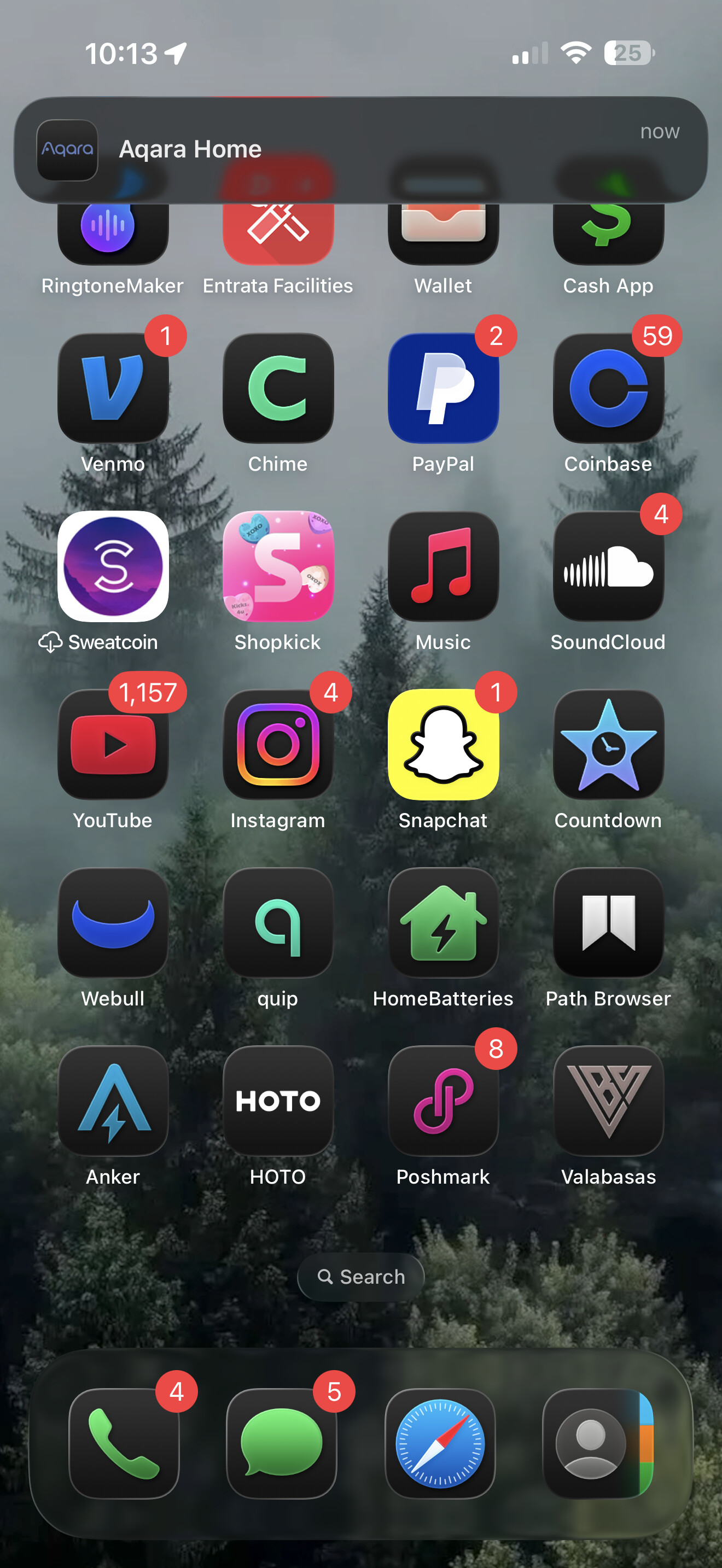The height and width of the screenshot is (1568, 722).
Task: Open Instagram
Action: click(278, 745)
